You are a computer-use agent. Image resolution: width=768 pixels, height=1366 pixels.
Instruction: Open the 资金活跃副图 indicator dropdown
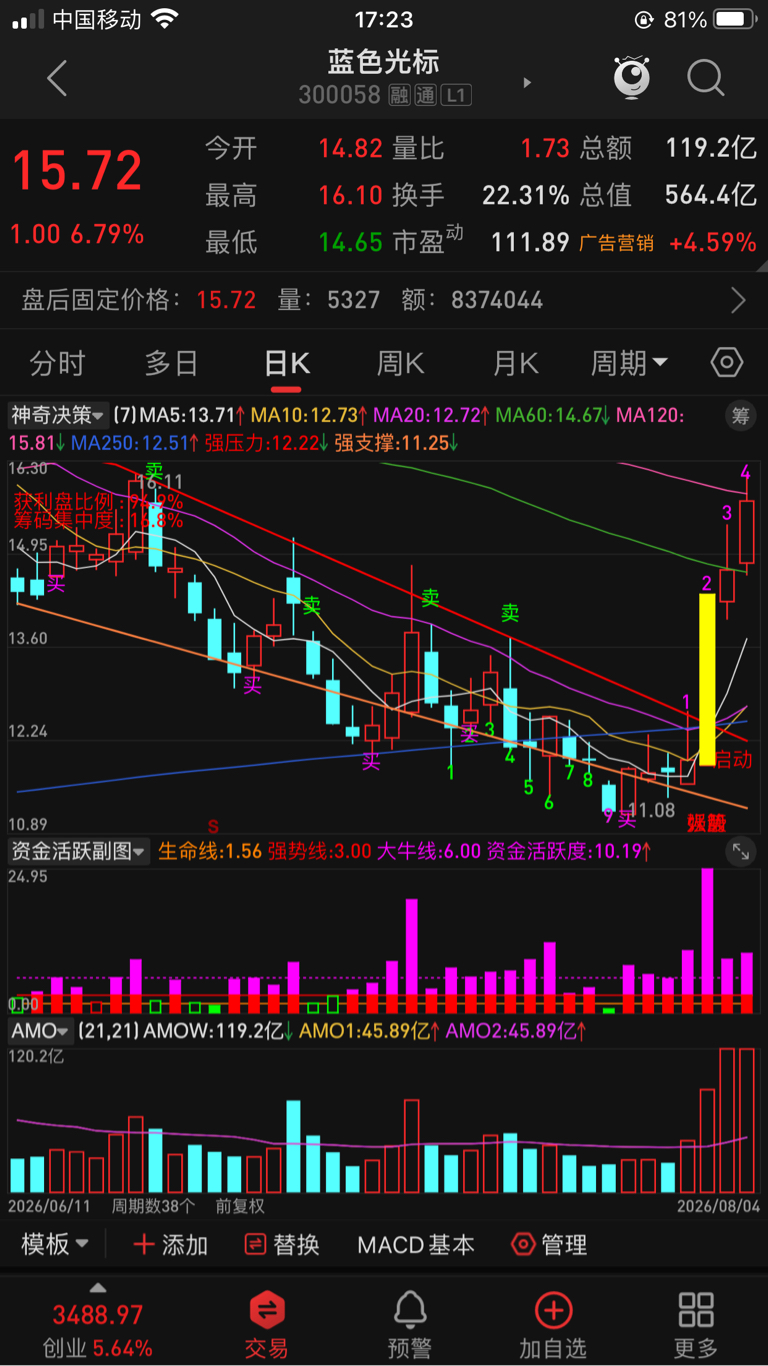[78, 852]
